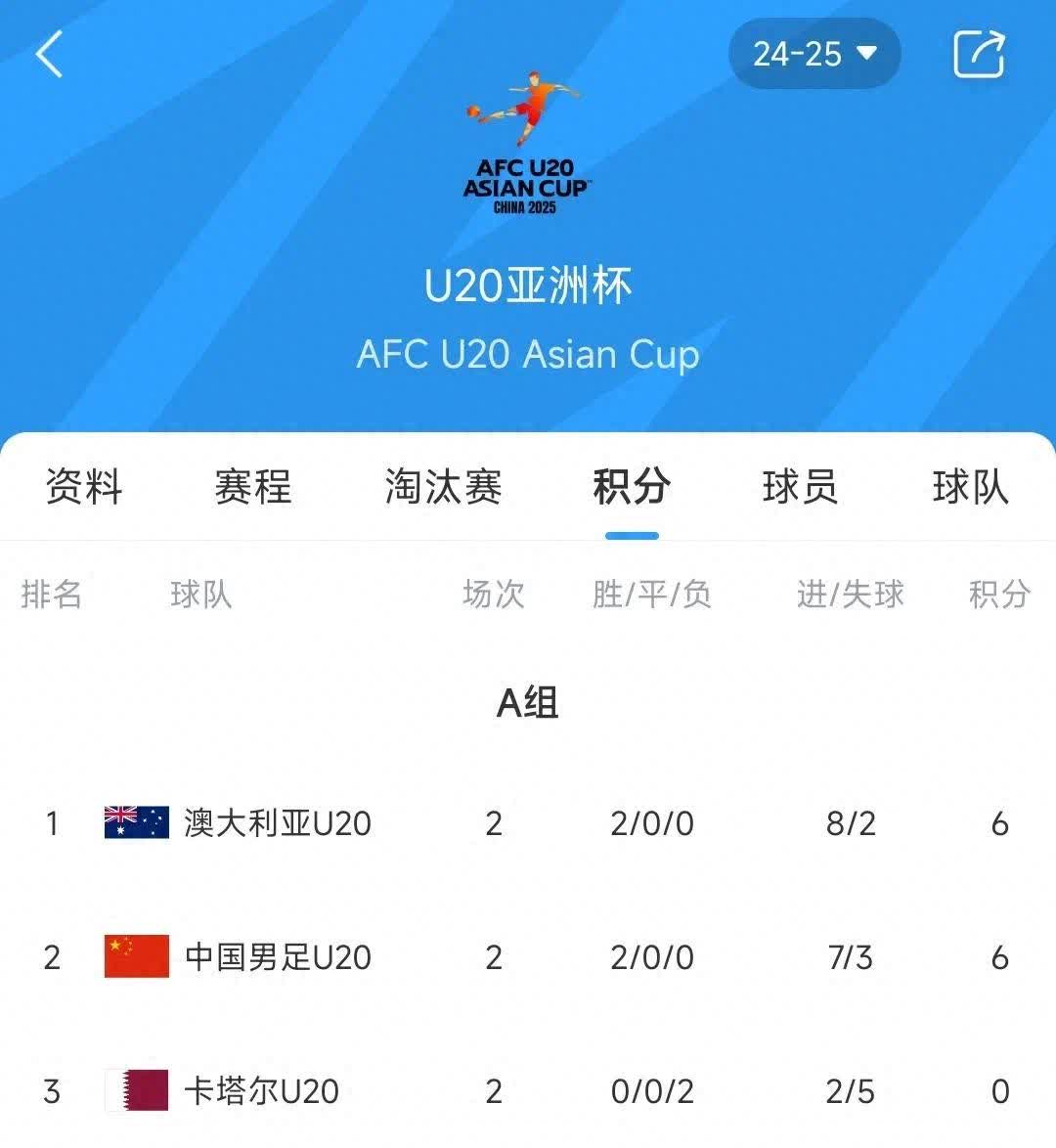This screenshot has width=1056, height=1148.
Task: Expand the A组 group standings section
Action: (x=528, y=703)
